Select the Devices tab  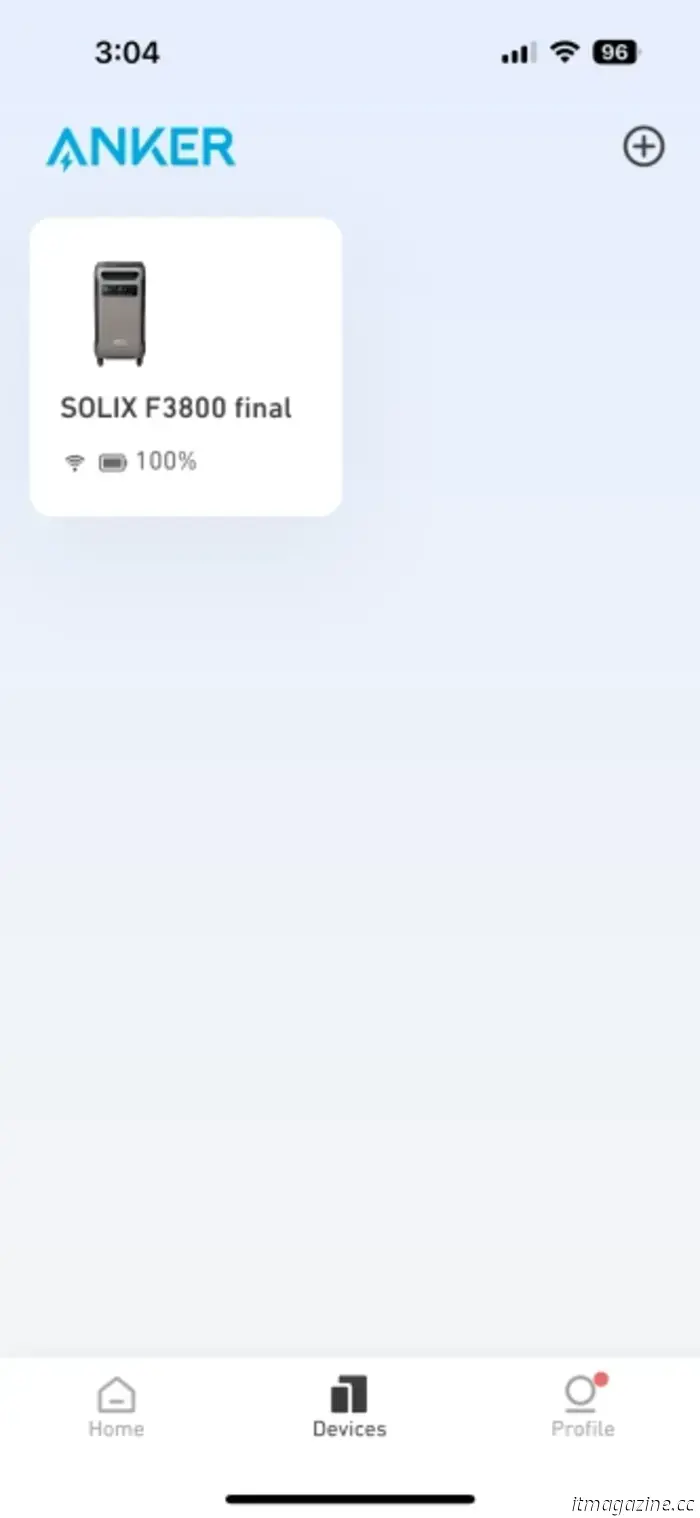point(349,1406)
